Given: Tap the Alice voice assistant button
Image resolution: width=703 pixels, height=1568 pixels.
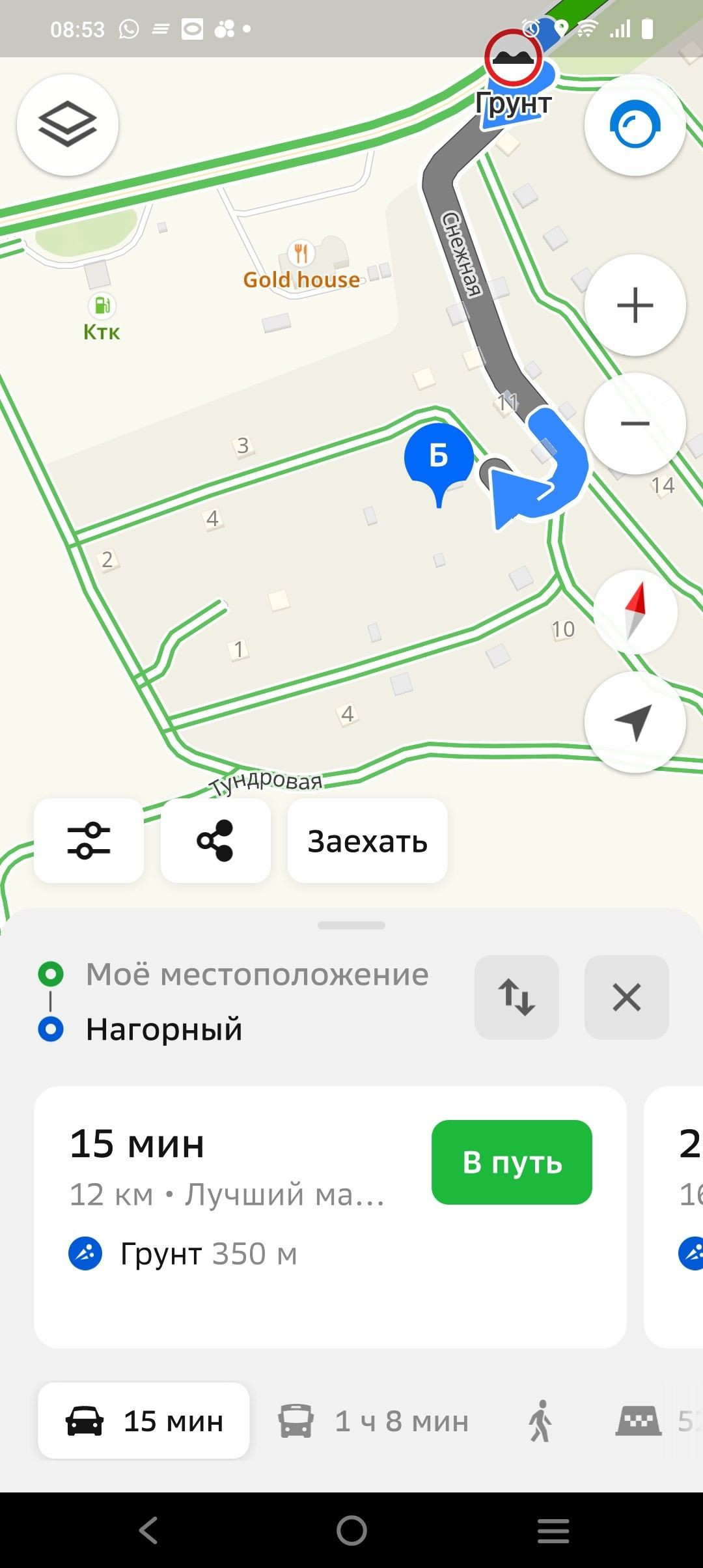Looking at the screenshot, I should coord(635,125).
